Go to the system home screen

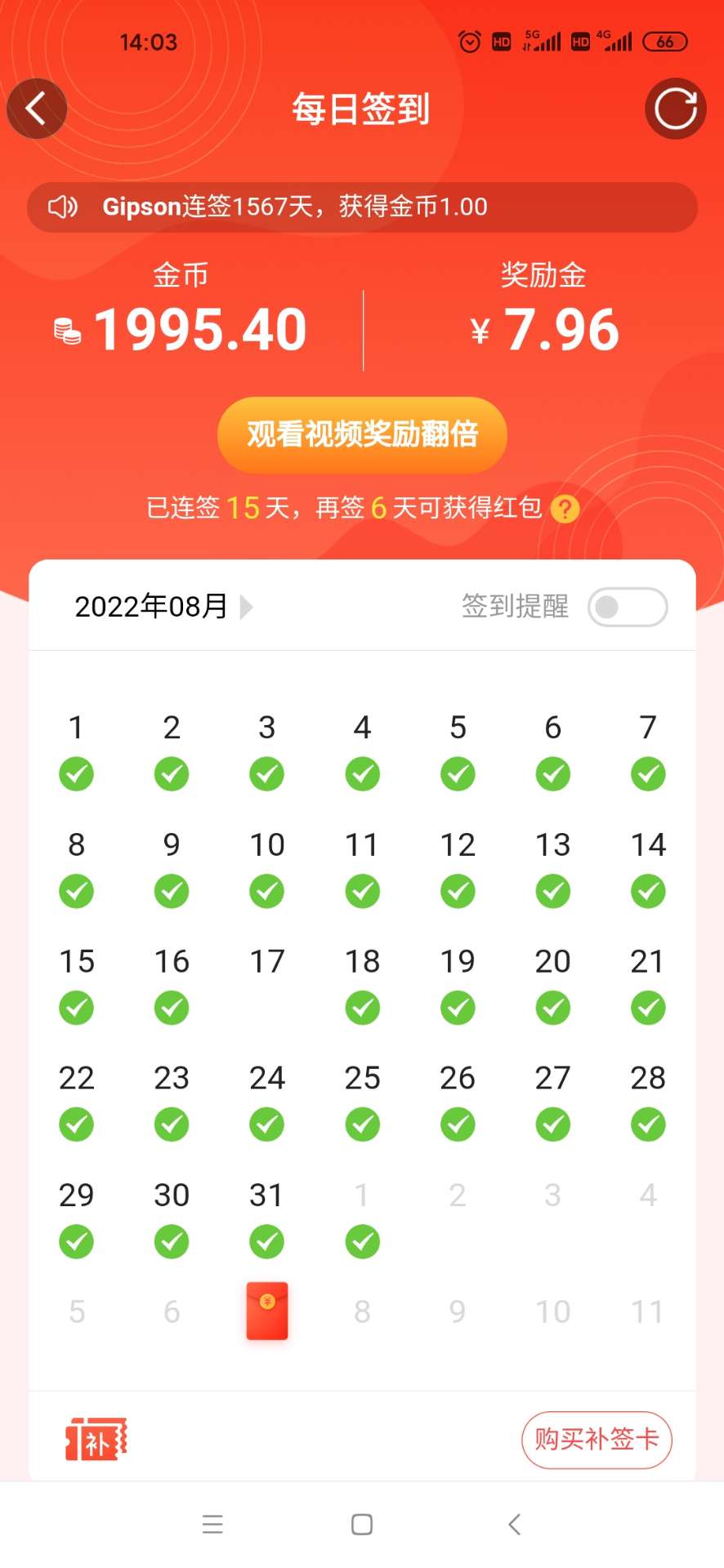(362, 1524)
